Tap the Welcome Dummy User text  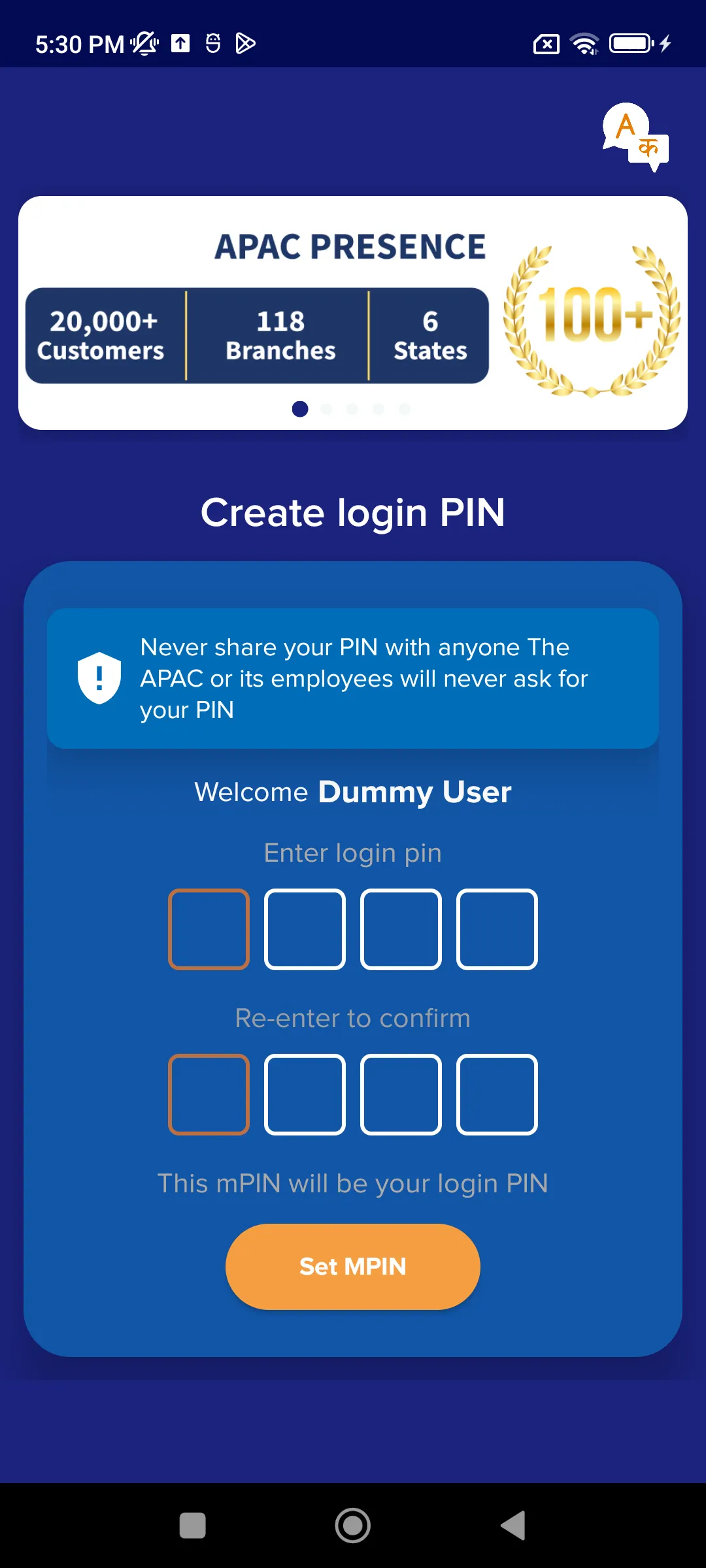(x=353, y=792)
